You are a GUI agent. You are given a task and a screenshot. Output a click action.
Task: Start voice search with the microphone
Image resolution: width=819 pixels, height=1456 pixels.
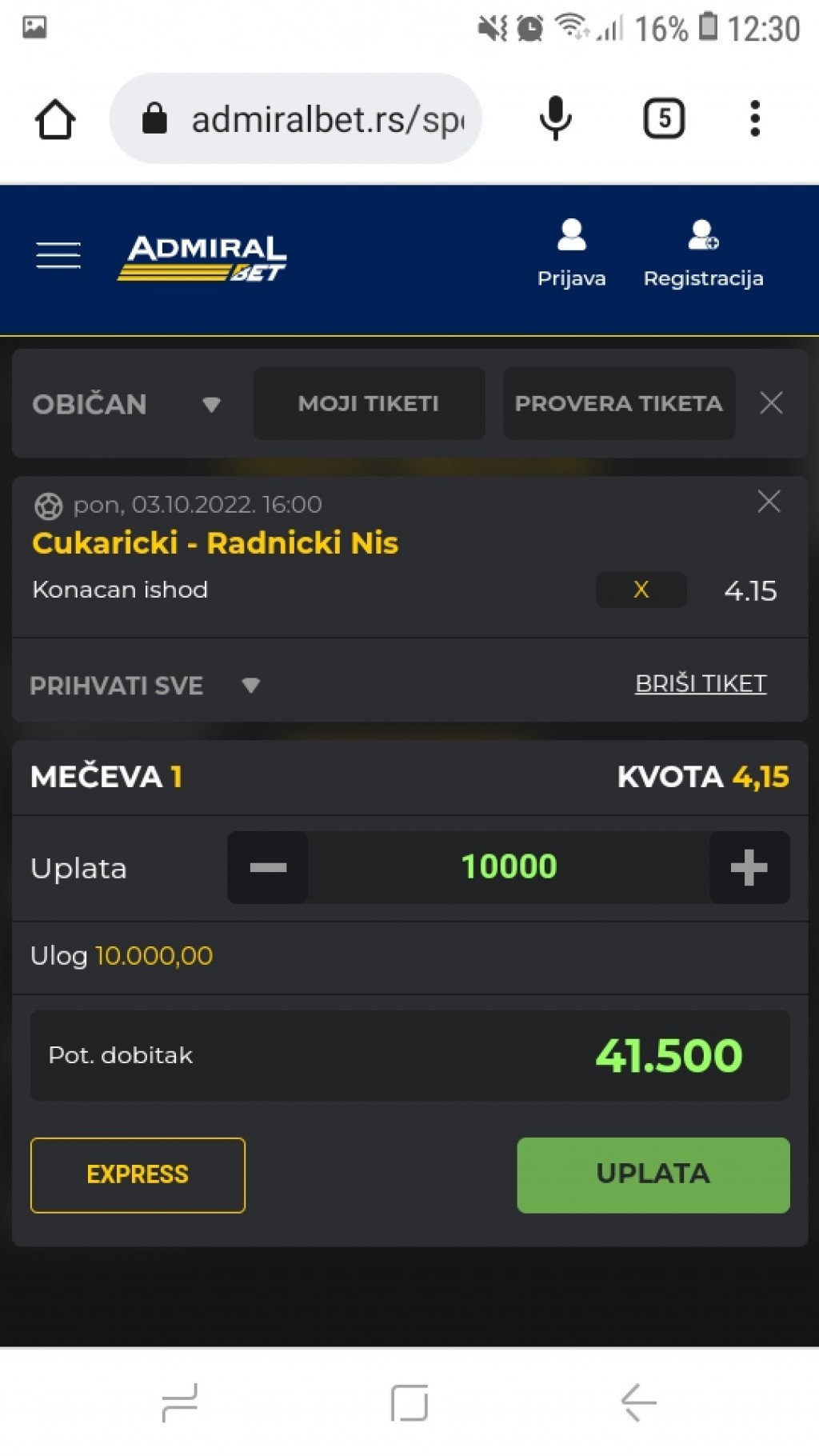click(x=555, y=118)
